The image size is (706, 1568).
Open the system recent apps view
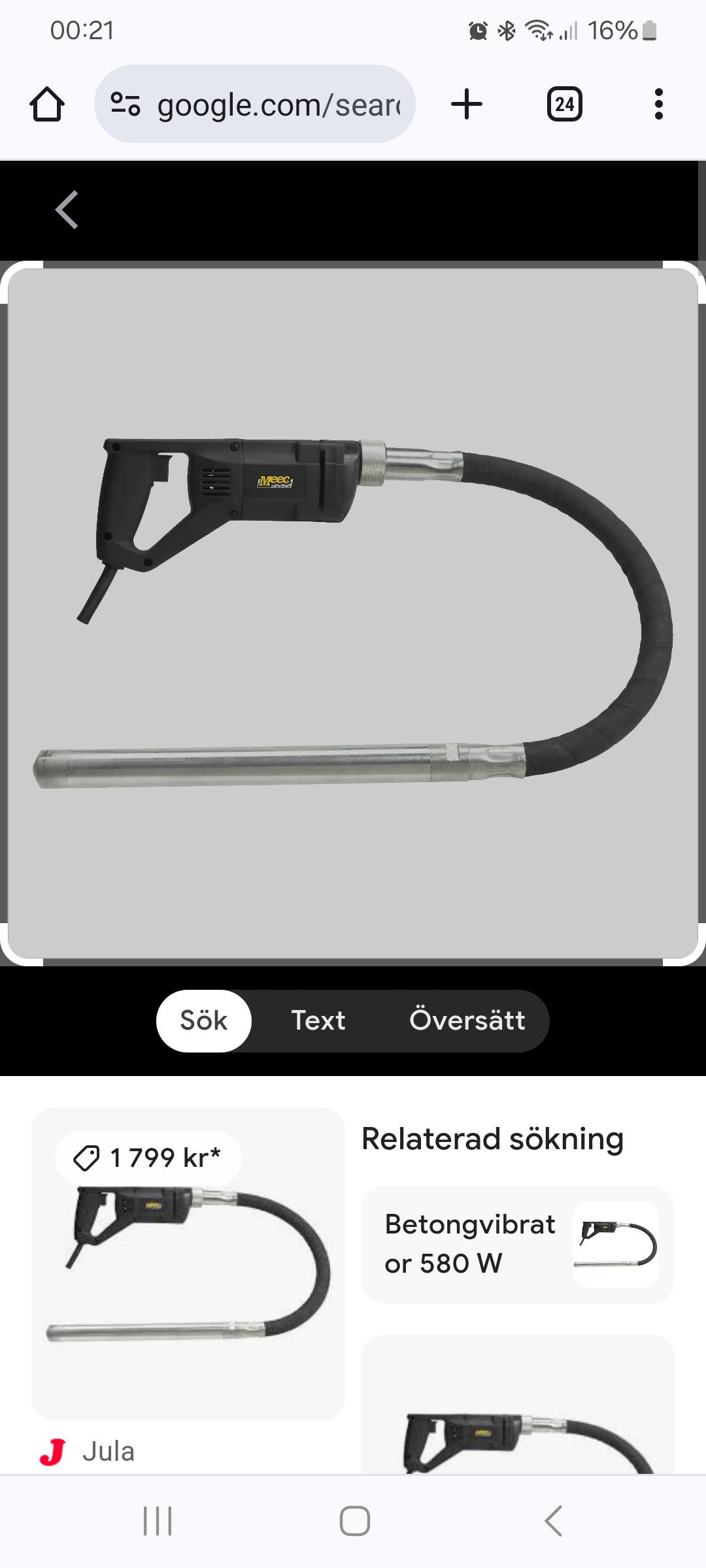point(158,1521)
